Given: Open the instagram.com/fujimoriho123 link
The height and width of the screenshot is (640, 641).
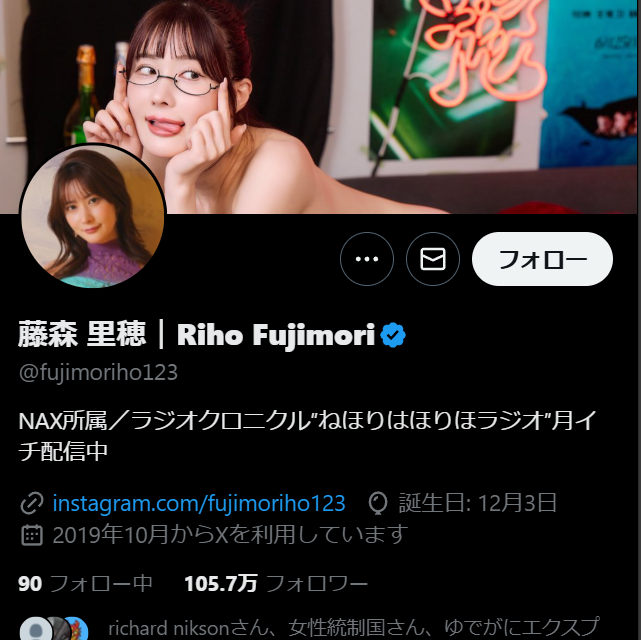Looking at the screenshot, I should point(198,503).
